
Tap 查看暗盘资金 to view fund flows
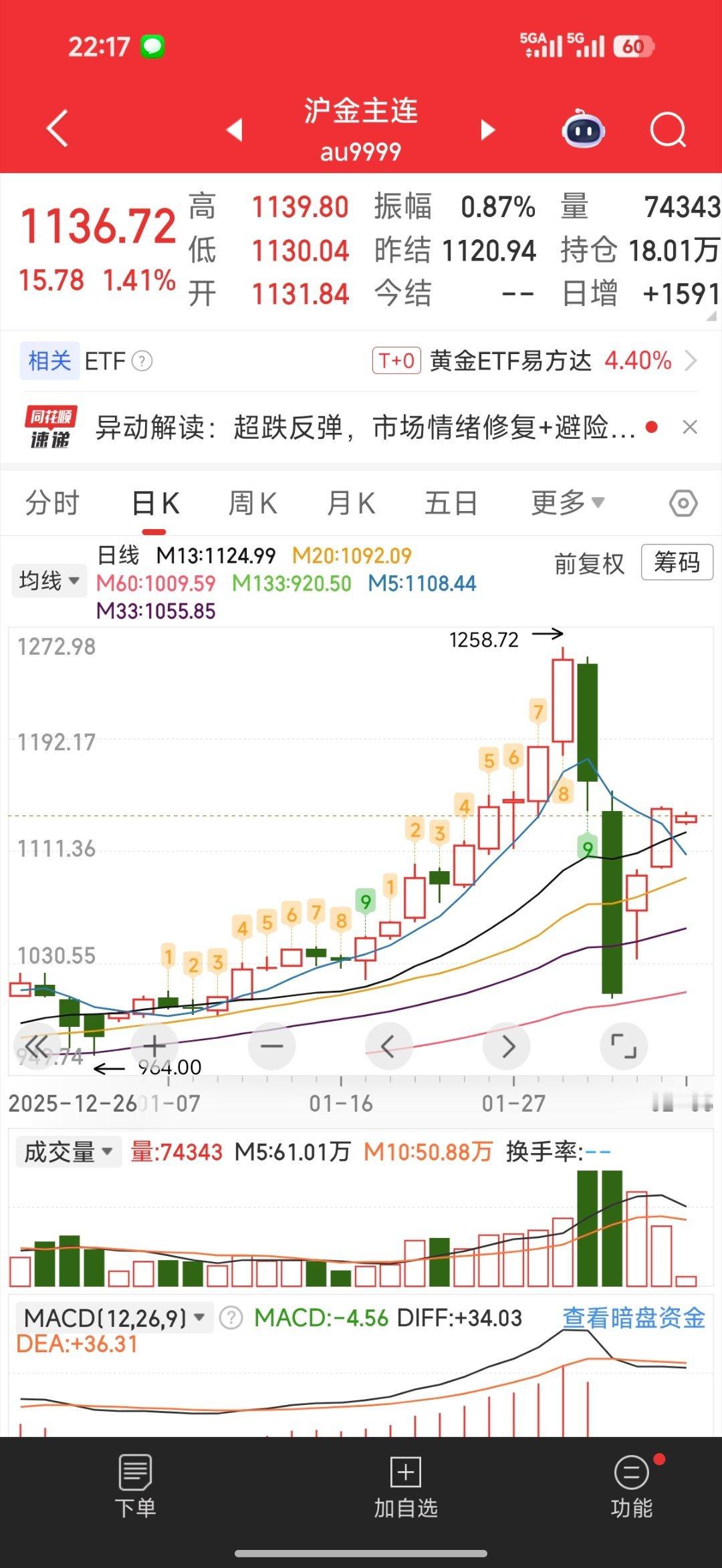(x=634, y=1318)
